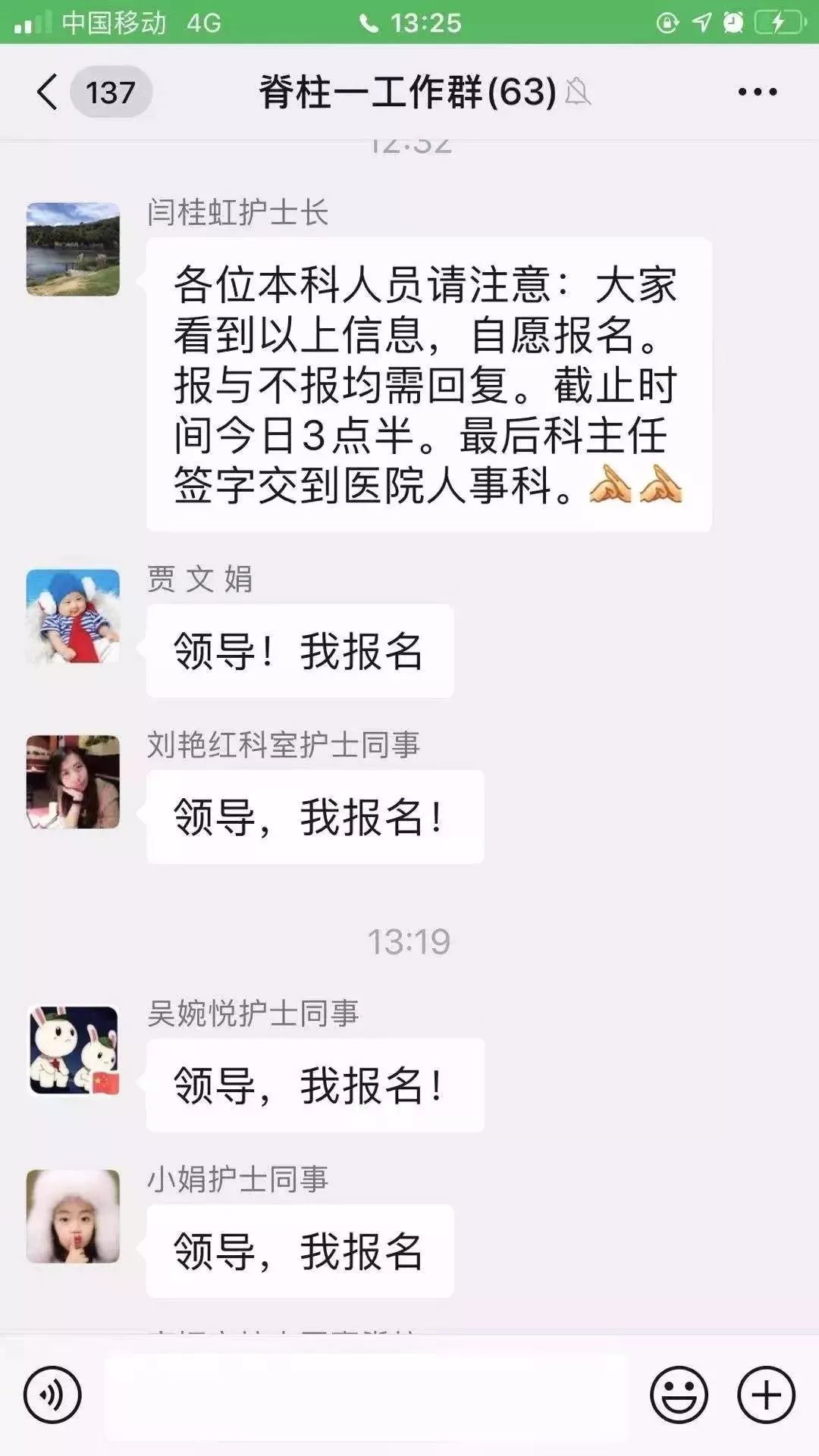Open the emoji sticker panel
This screenshot has height=1456, width=819.
click(679, 1395)
